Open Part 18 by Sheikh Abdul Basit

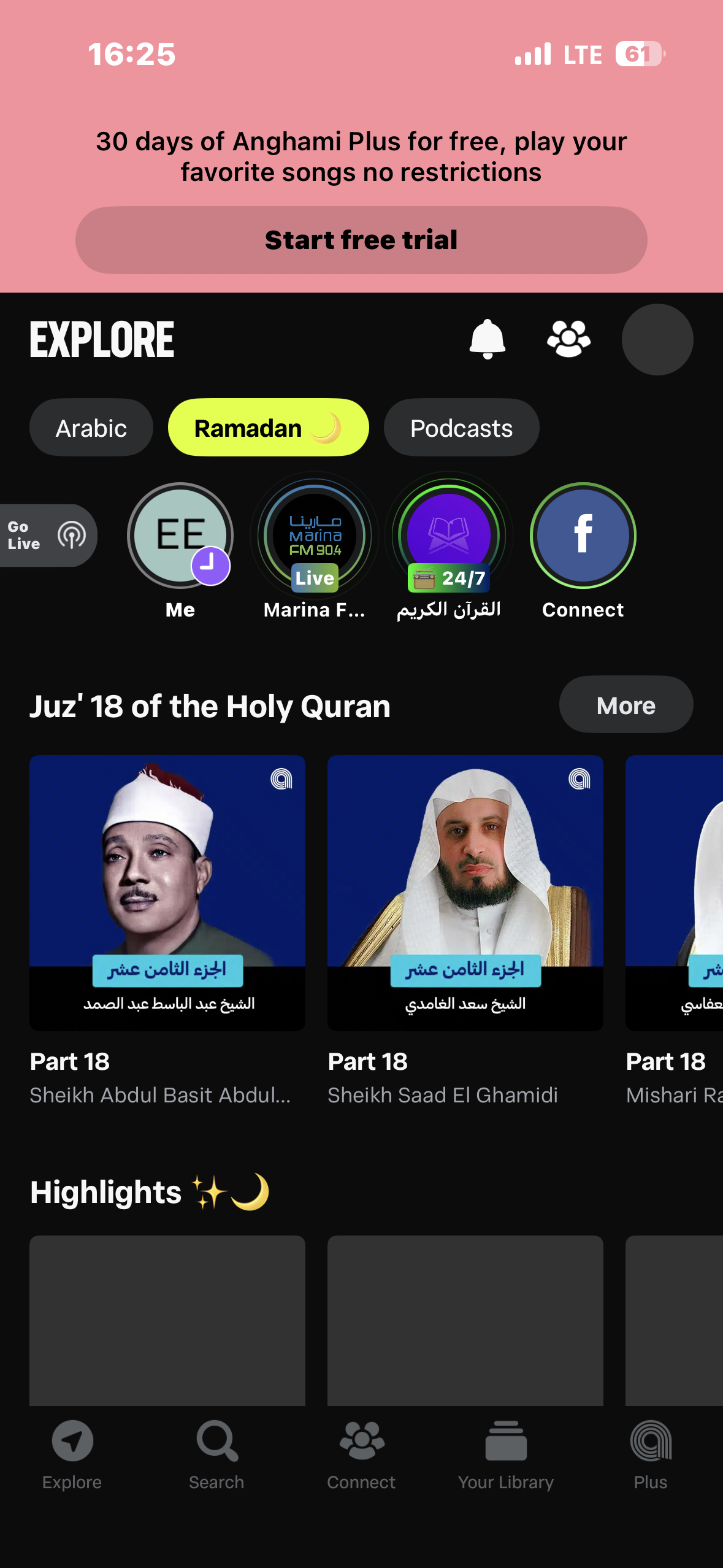point(167,893)
